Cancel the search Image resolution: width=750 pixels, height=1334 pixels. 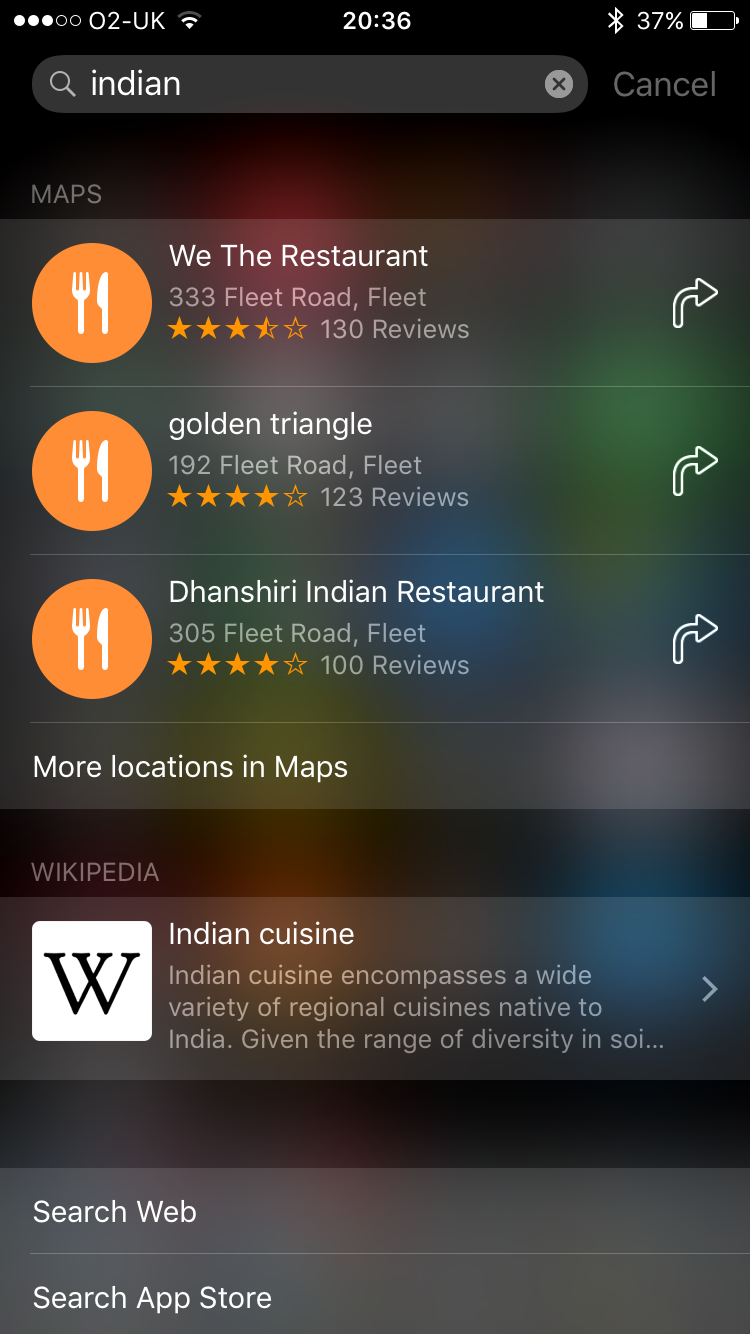pos(664,85)
